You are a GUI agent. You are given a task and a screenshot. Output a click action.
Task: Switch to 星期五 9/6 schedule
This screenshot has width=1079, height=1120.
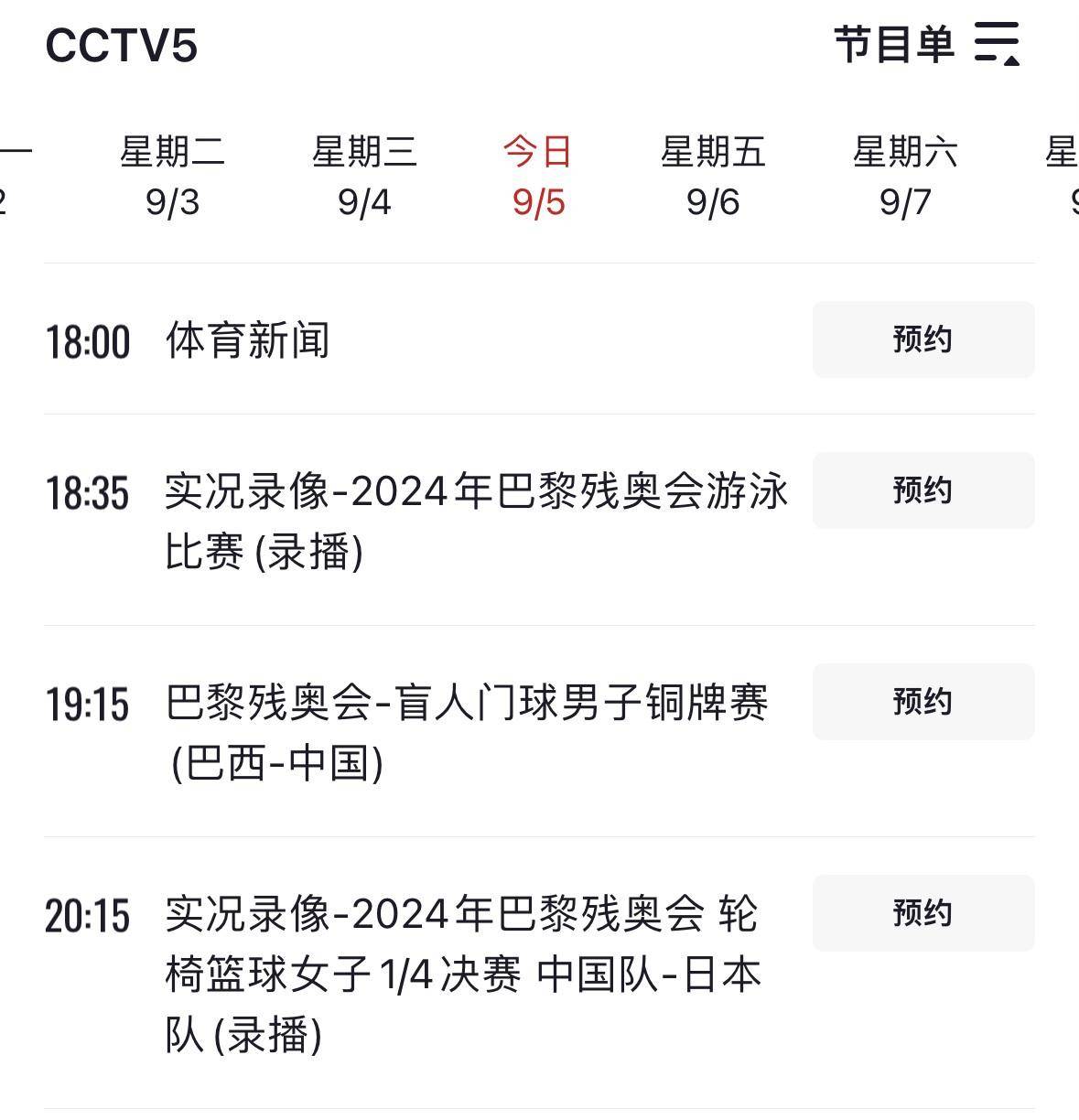point(713,176)
